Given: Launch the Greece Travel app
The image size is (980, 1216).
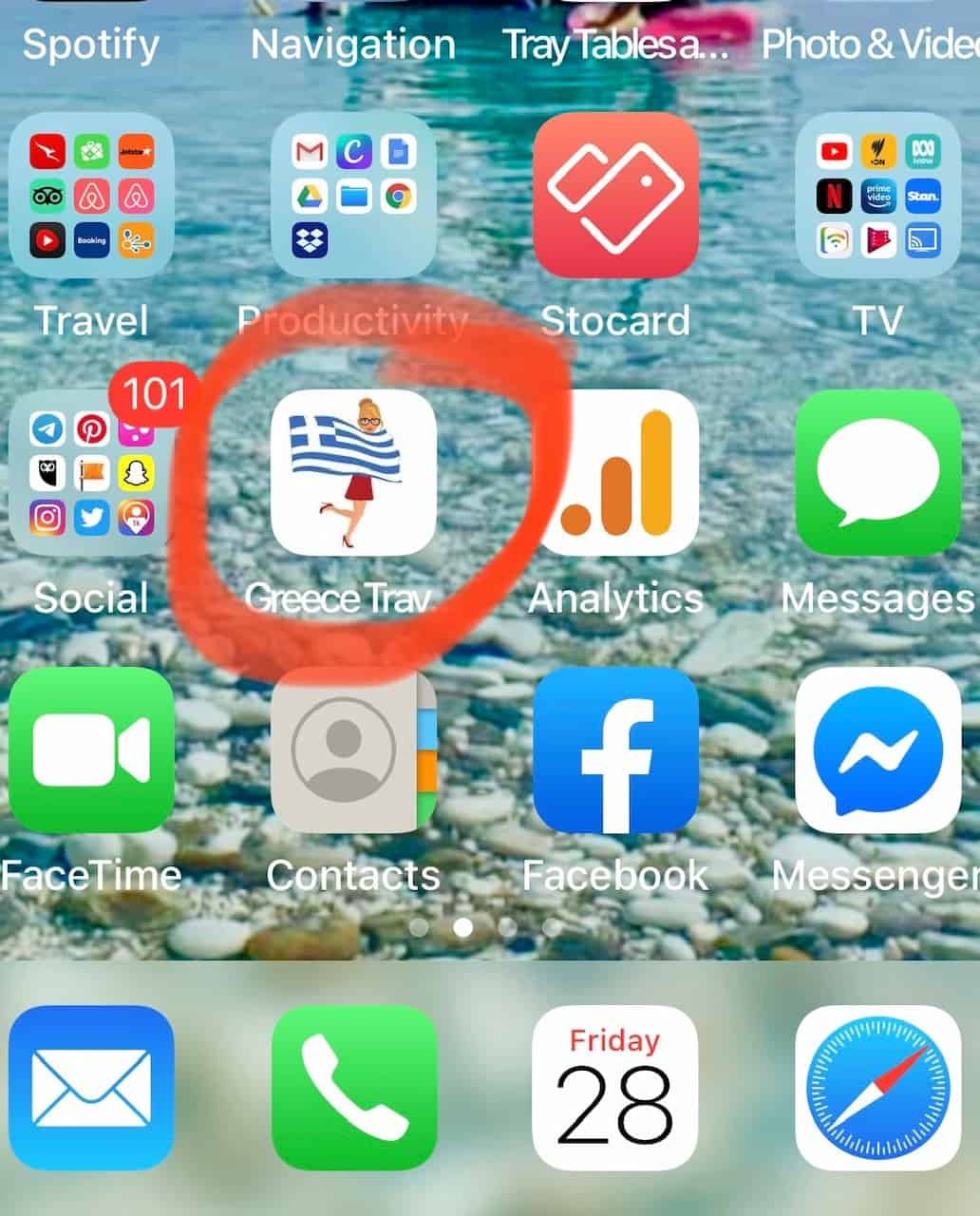Looking at the screenshot, I should point(353,473).
